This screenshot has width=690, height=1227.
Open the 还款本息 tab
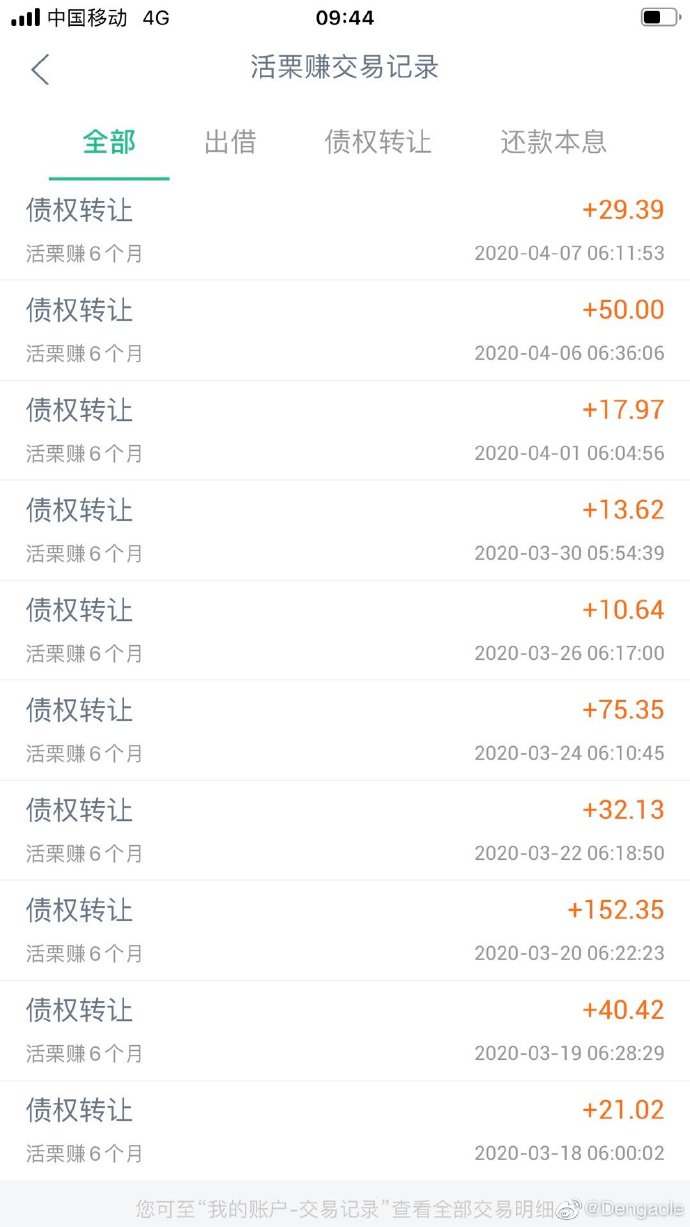(553, 142)
